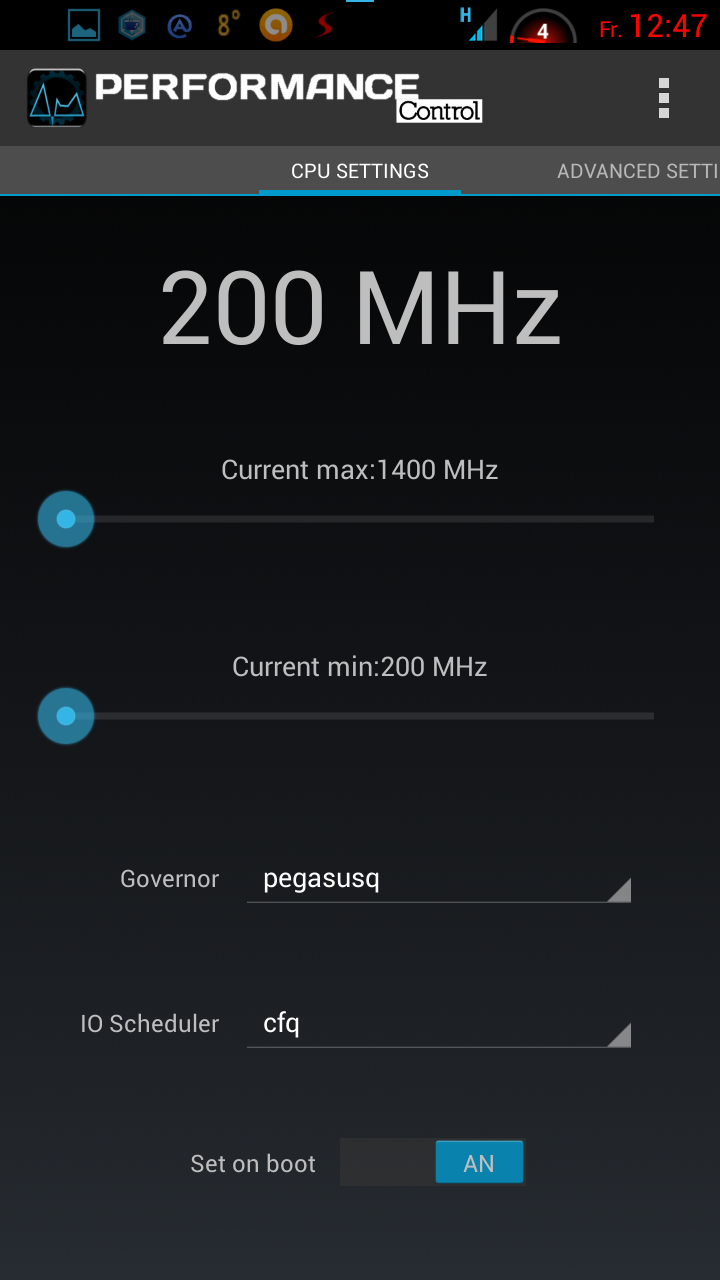720x1280 pixels.
Task: Disable the Set on boot switch
Action: click(x=432, y=1163)
